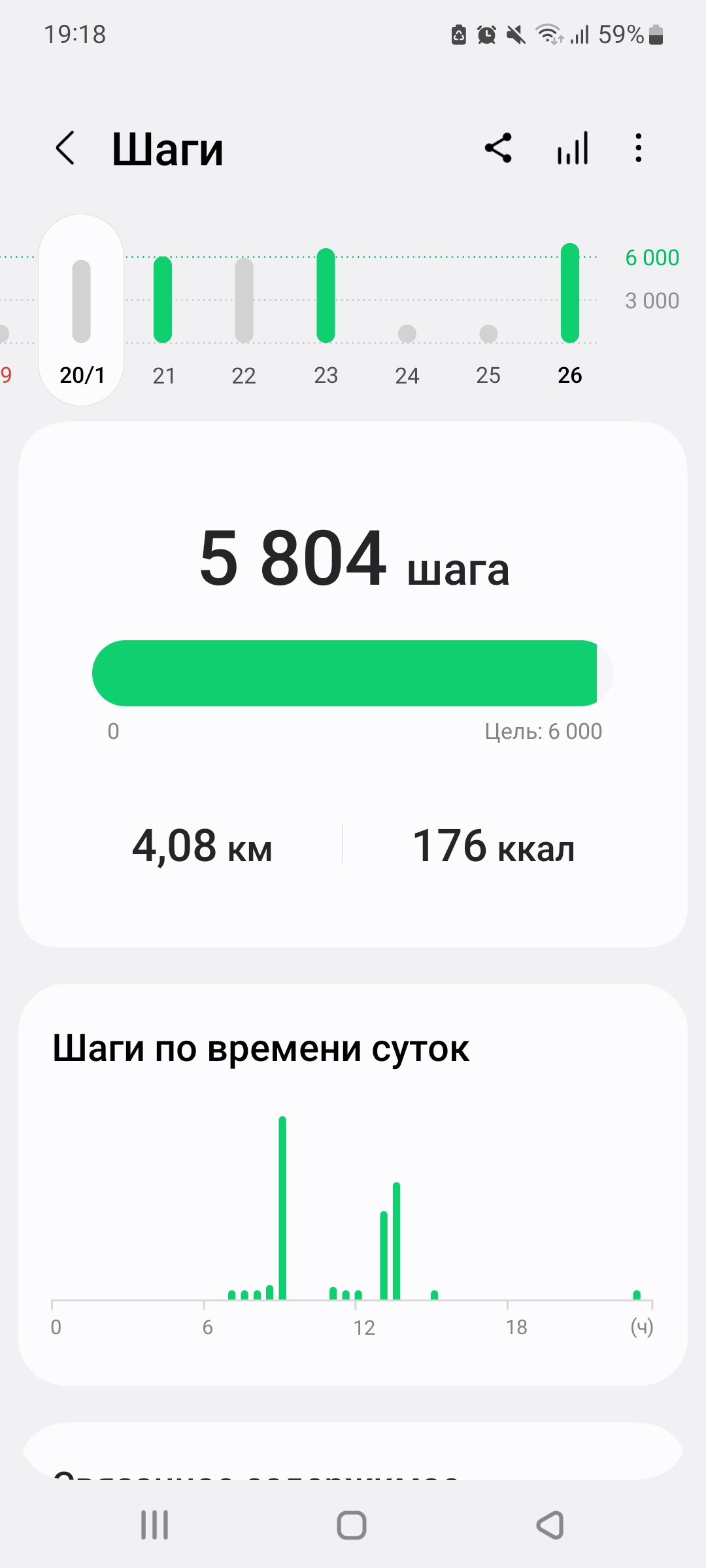
Task: Share the steps summary
Action: coord(498,148)
